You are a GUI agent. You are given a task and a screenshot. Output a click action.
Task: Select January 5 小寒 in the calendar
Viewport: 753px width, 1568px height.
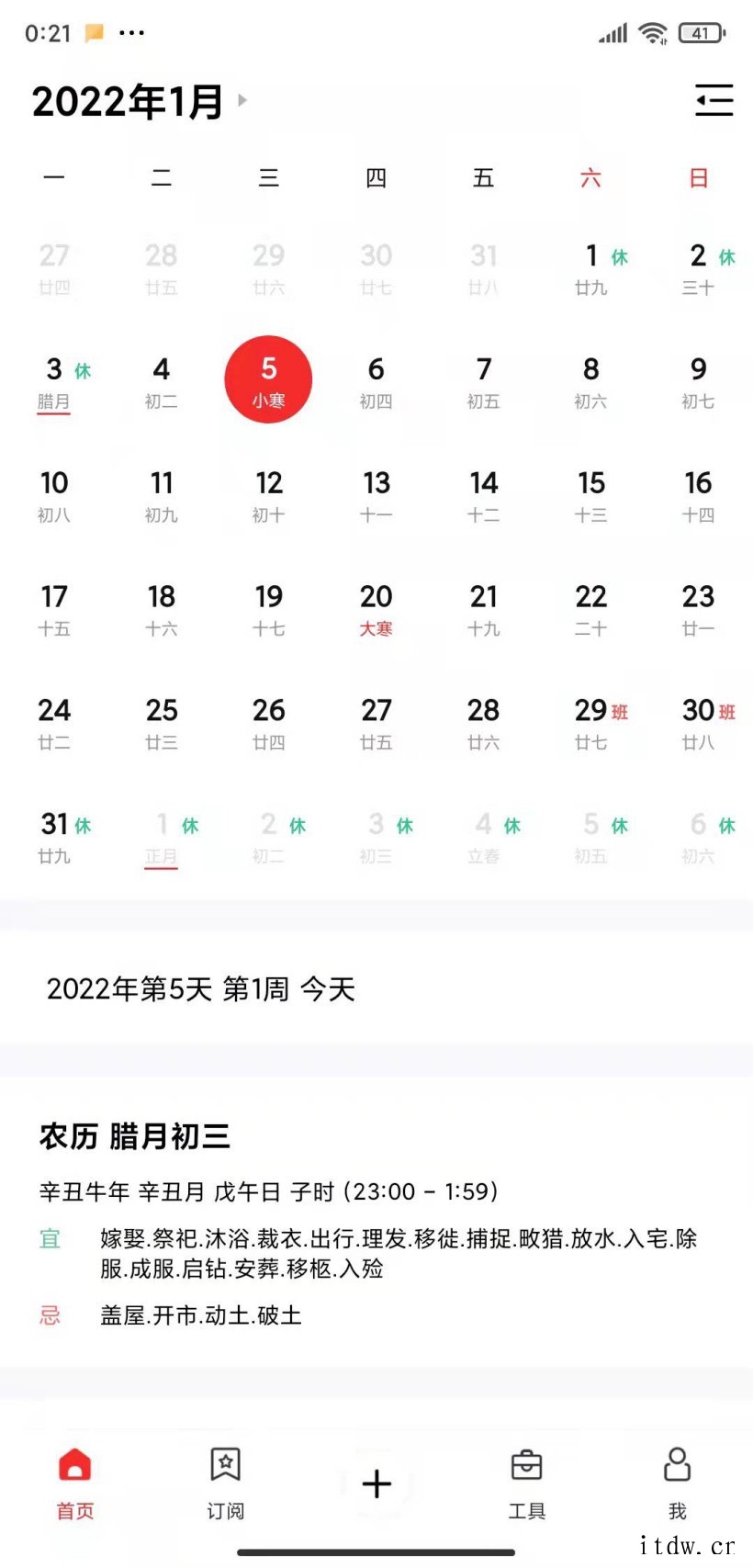268,379
